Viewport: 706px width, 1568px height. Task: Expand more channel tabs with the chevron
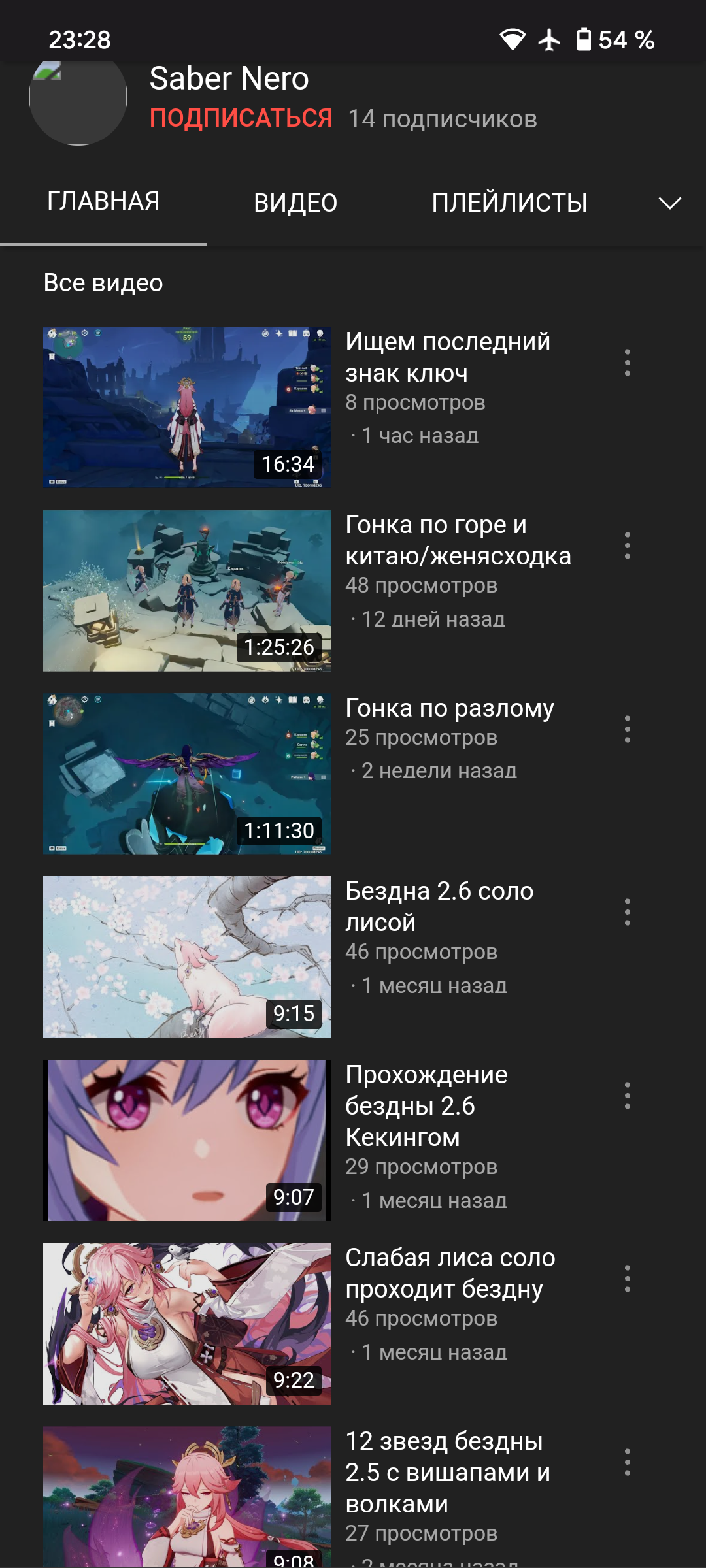tap(669, 203)
